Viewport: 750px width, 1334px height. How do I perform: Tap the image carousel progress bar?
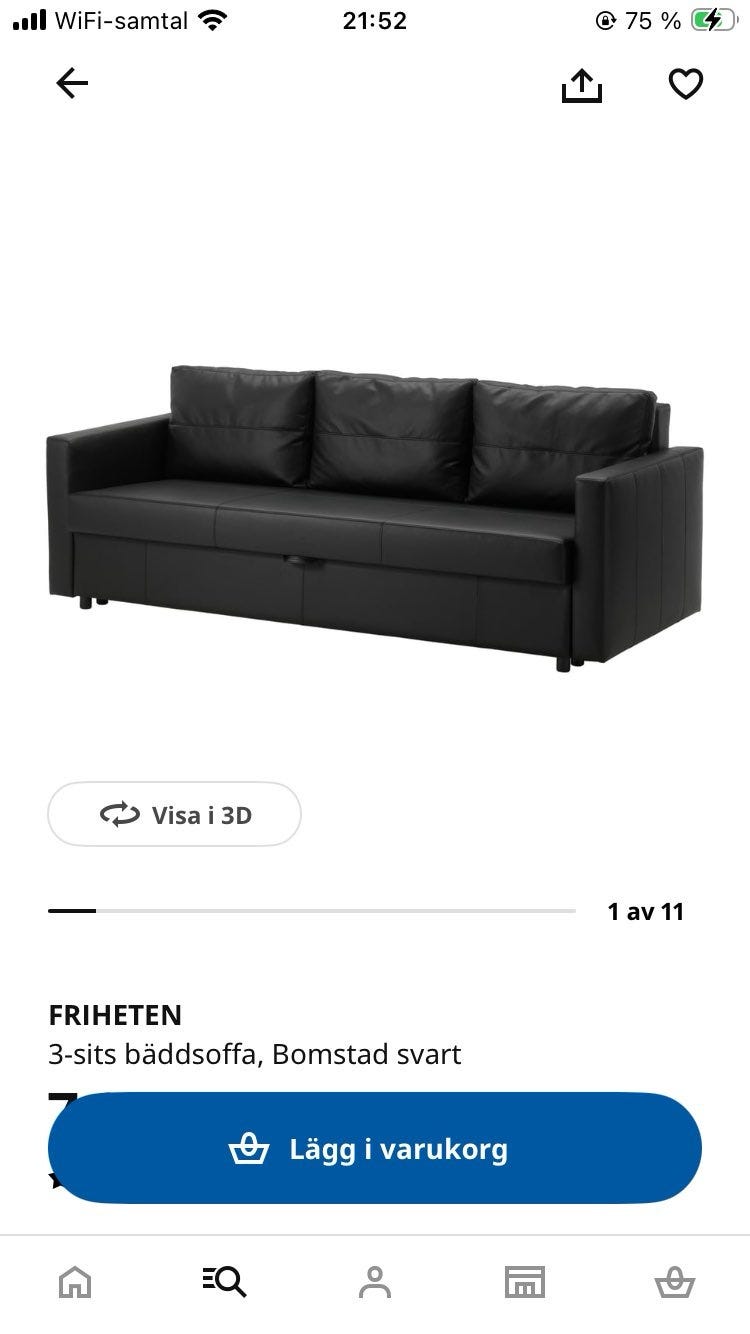tap(313, 911)
